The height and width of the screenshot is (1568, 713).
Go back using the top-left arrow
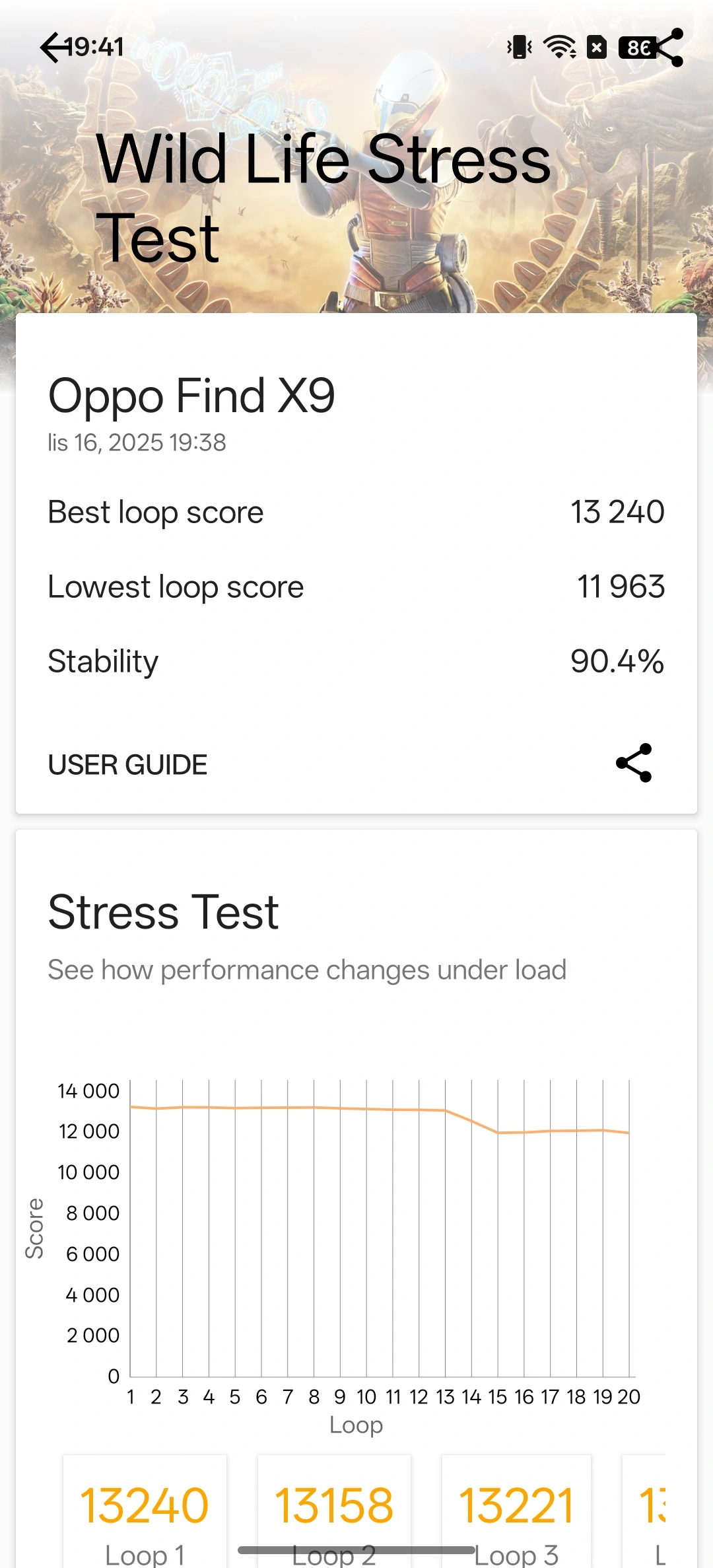coord(54,48)
